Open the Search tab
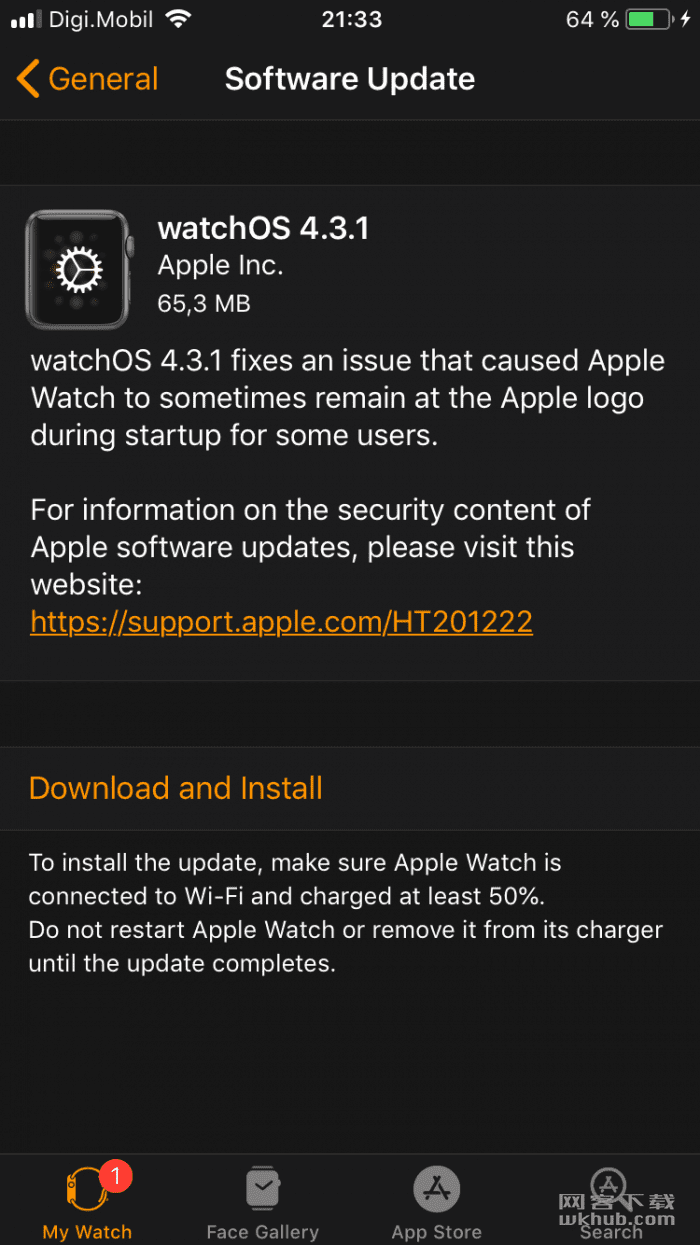Viewport: 700px width, 1245px height. [x=611, y=1203]
